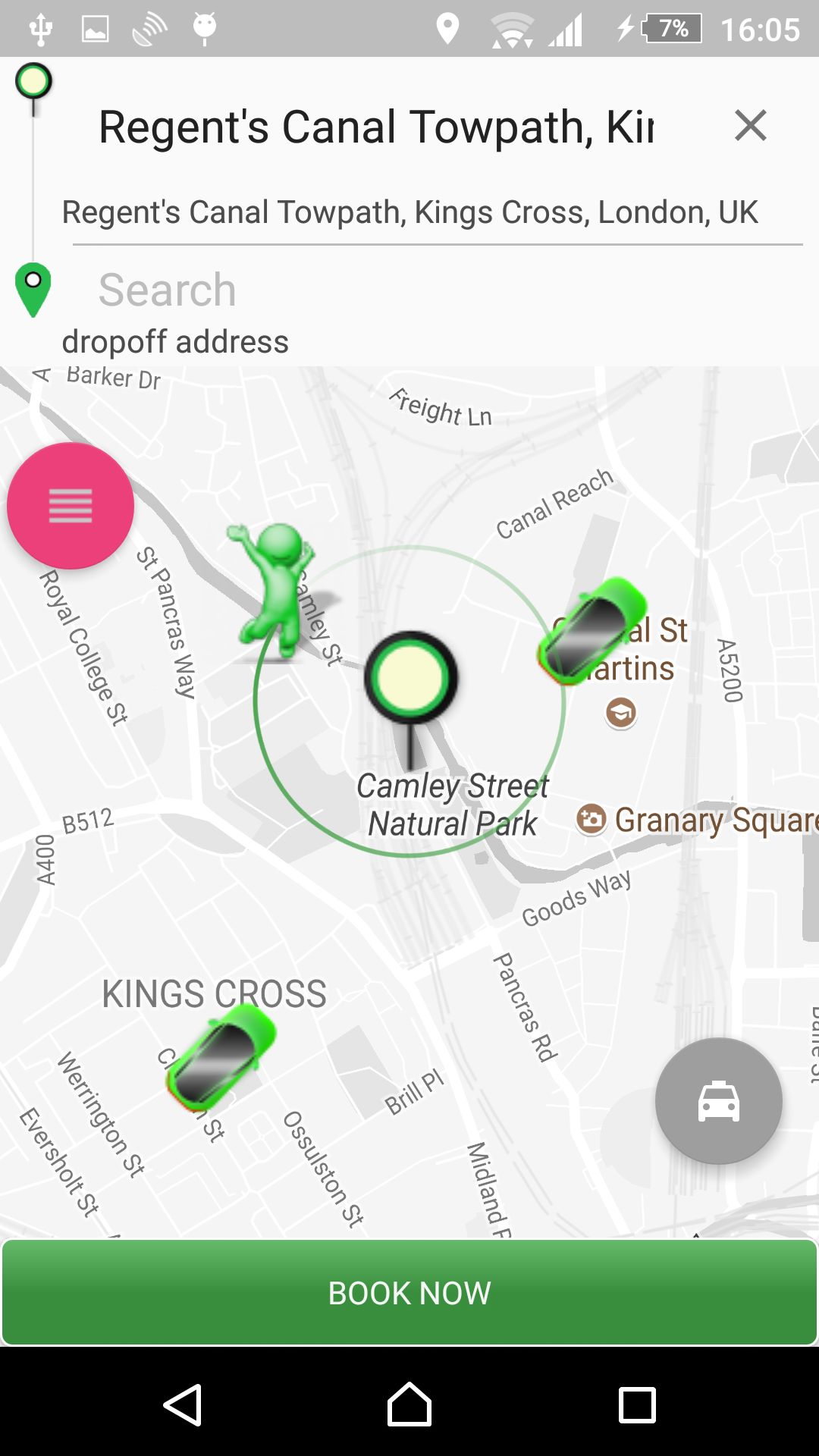Viewport: 819px width, 1456px height.
Task: Go back using the system back button
Action: [183, 1405]
